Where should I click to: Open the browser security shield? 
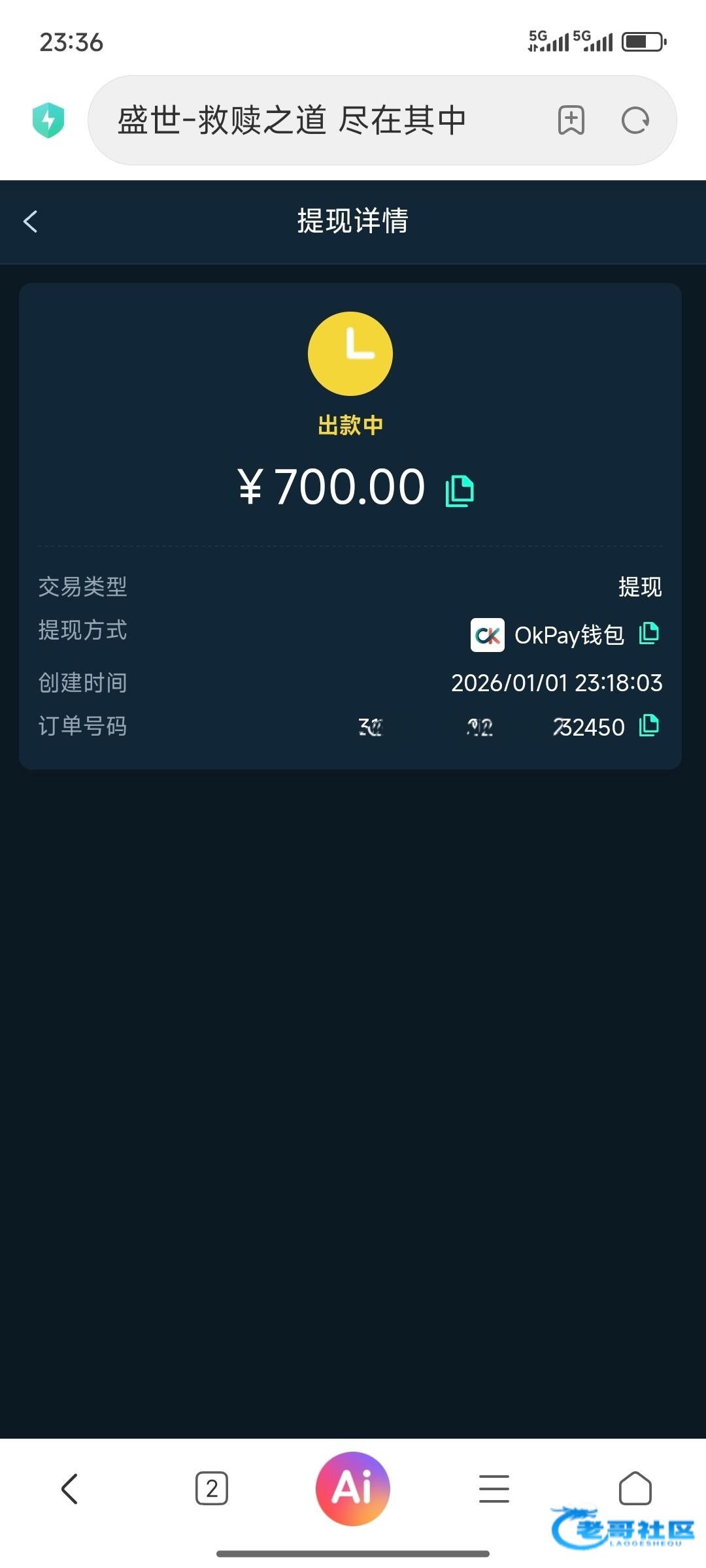(x=48, y=120)
